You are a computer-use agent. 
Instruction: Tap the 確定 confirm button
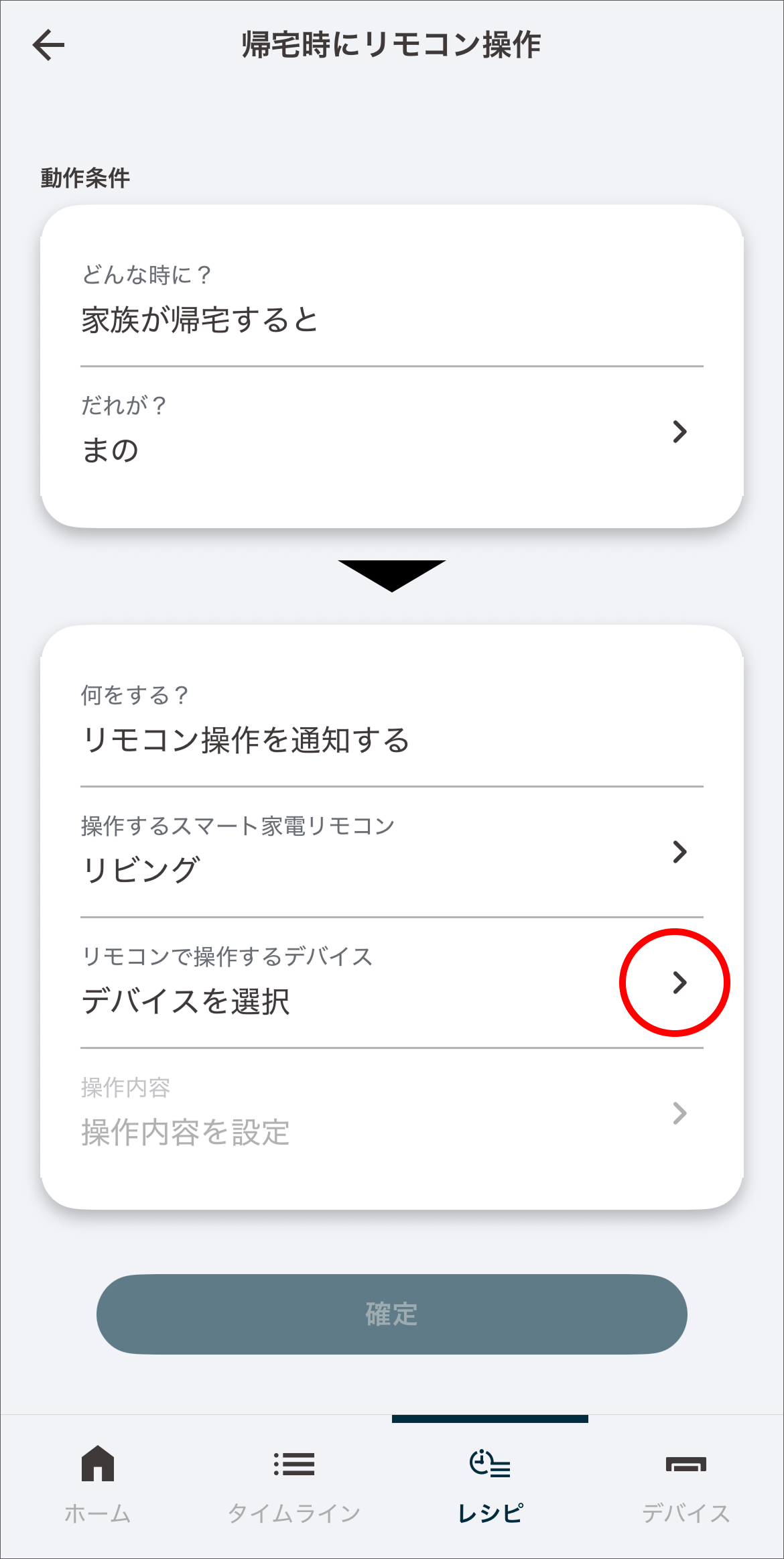(x=392, y=1314)
